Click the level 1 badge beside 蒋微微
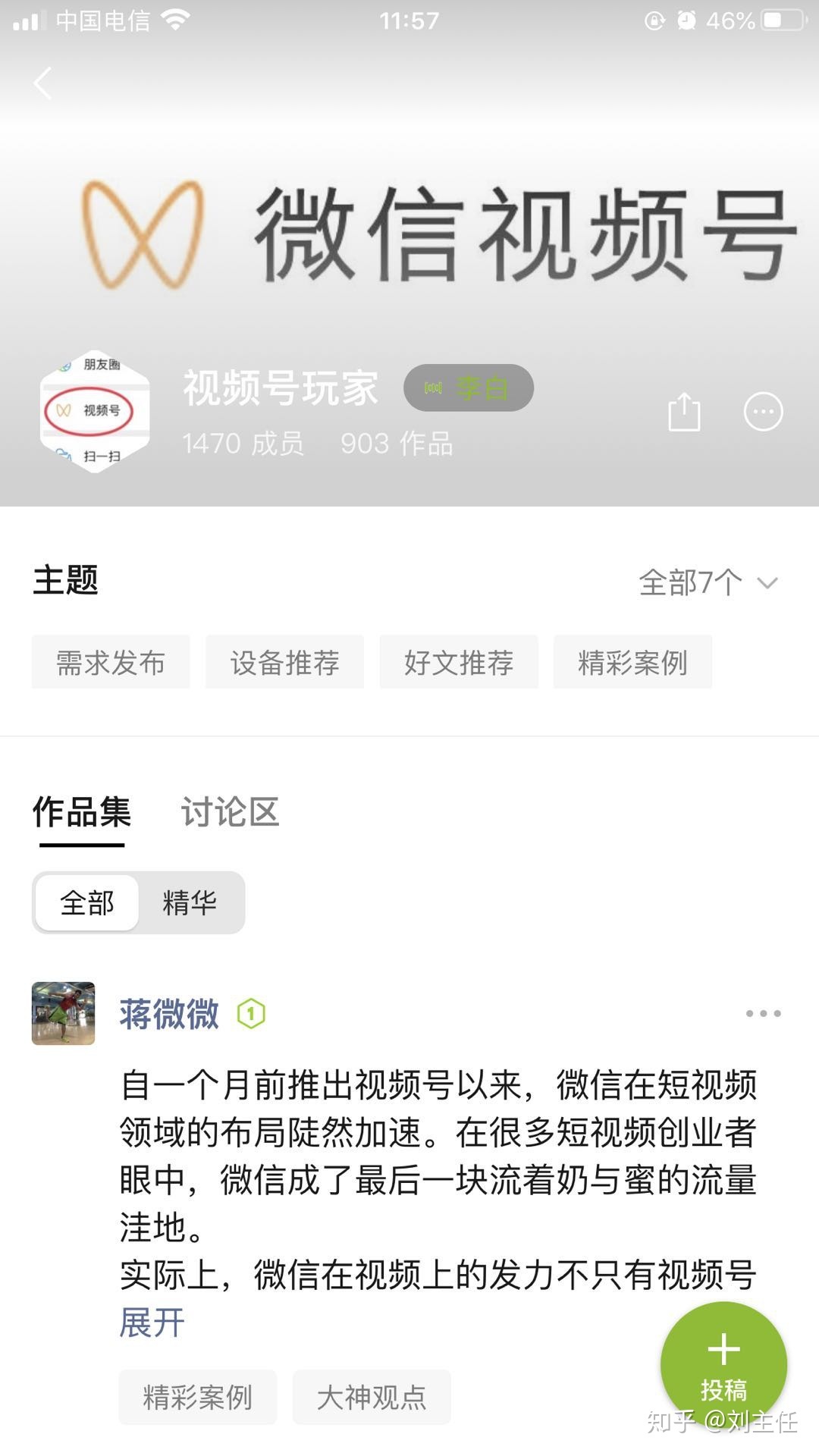 [x=249, y=1015]
